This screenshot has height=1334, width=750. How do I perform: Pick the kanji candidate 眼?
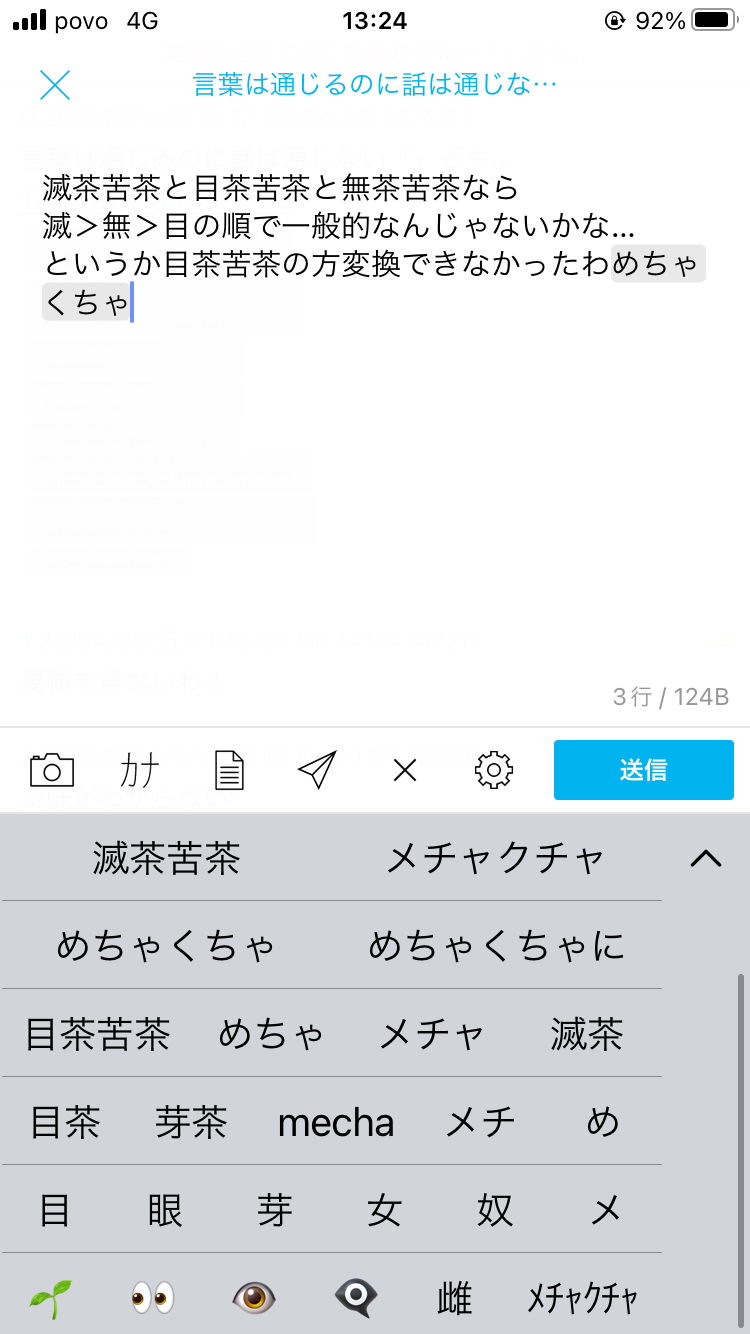[x=165, y=1211]
